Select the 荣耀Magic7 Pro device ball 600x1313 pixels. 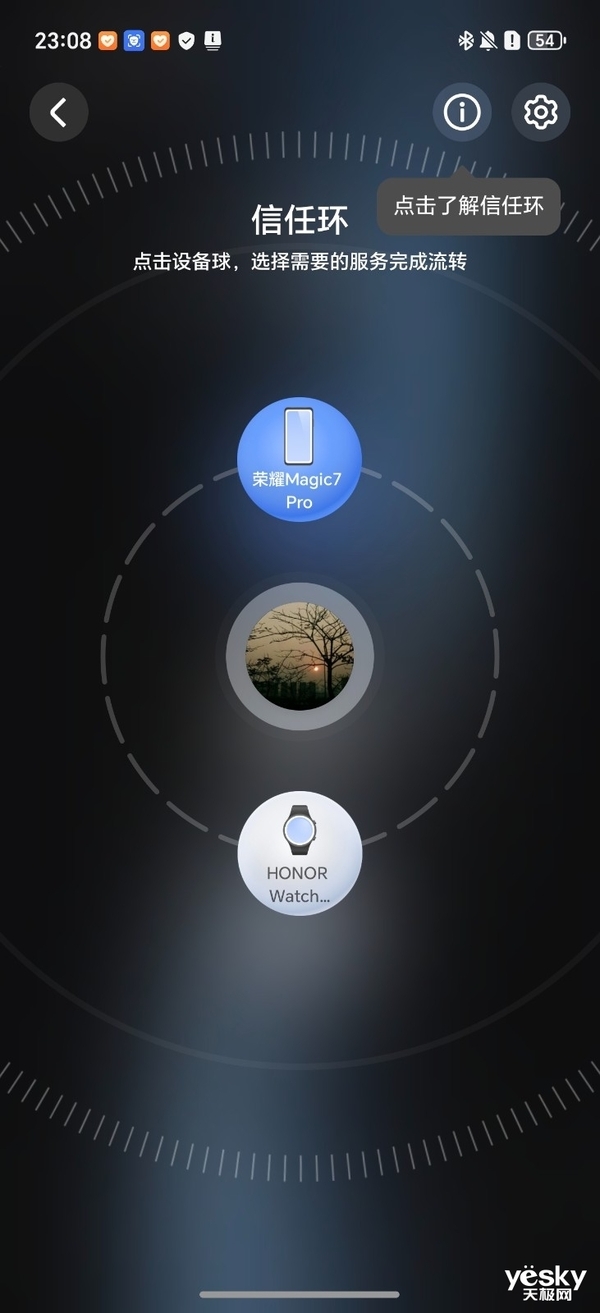click(299, 459)
